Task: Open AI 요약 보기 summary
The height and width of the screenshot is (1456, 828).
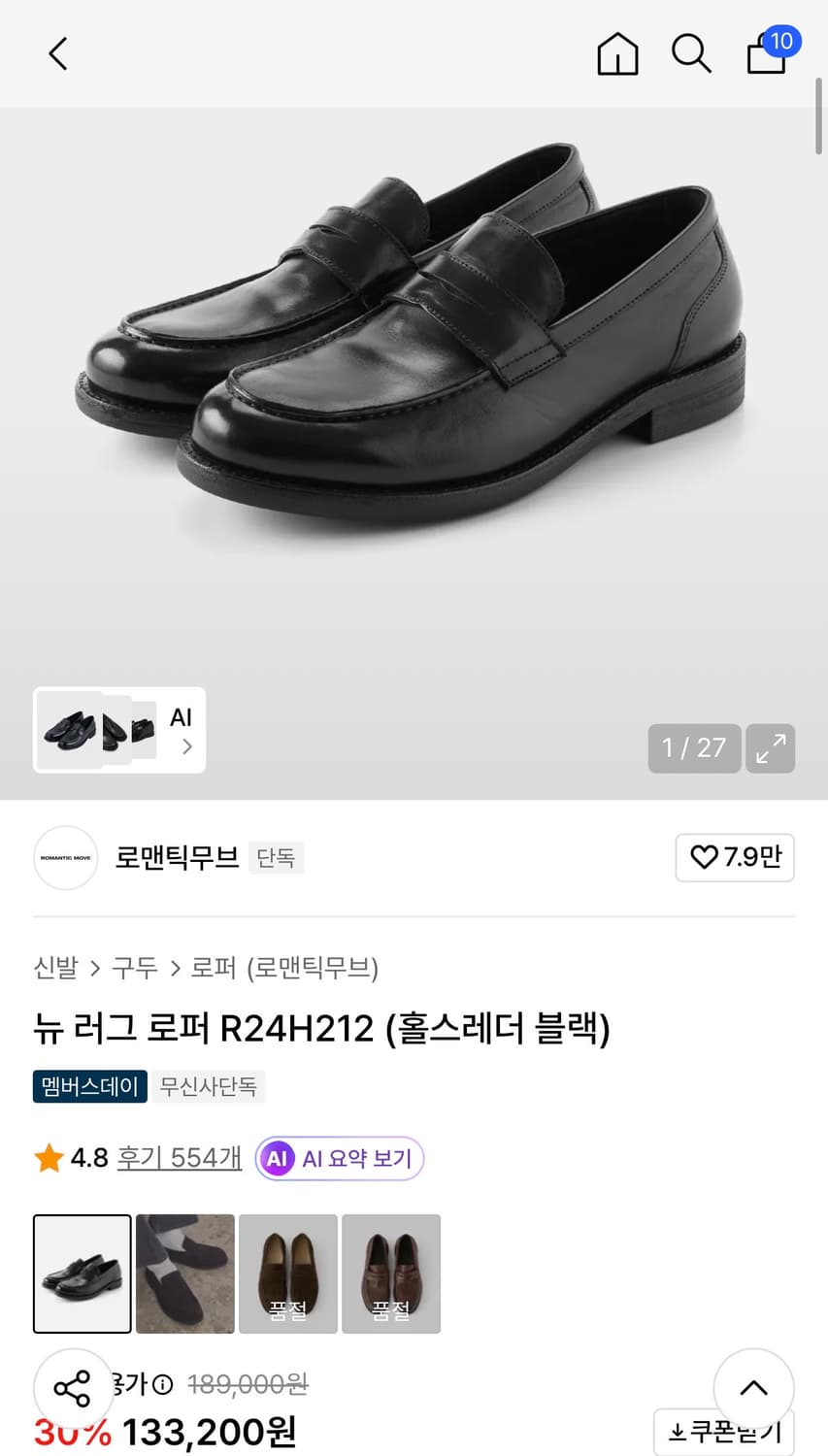Action: (339, 1157)
